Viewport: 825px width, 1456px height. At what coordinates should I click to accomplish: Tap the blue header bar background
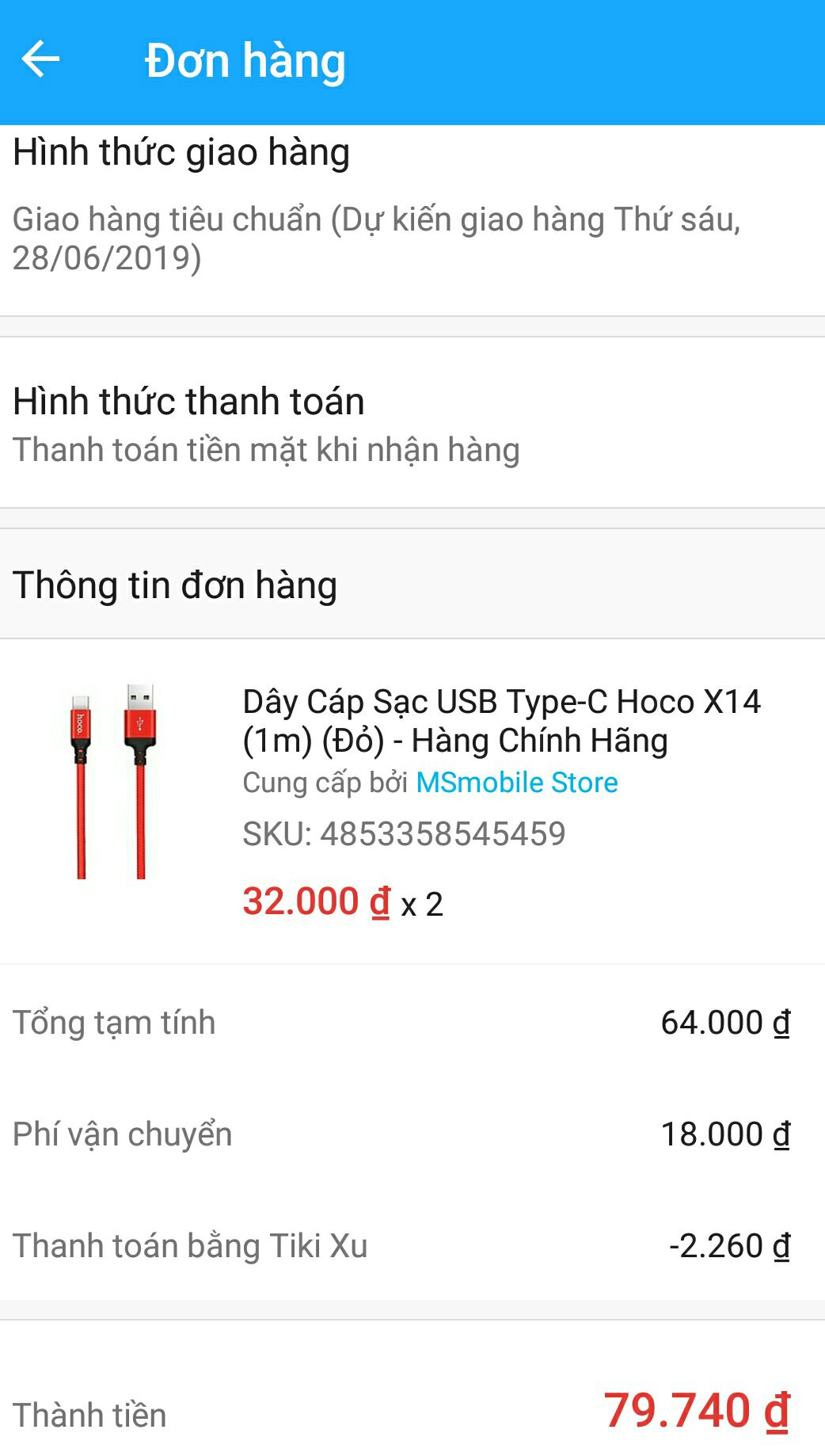(x=594, y=59)
